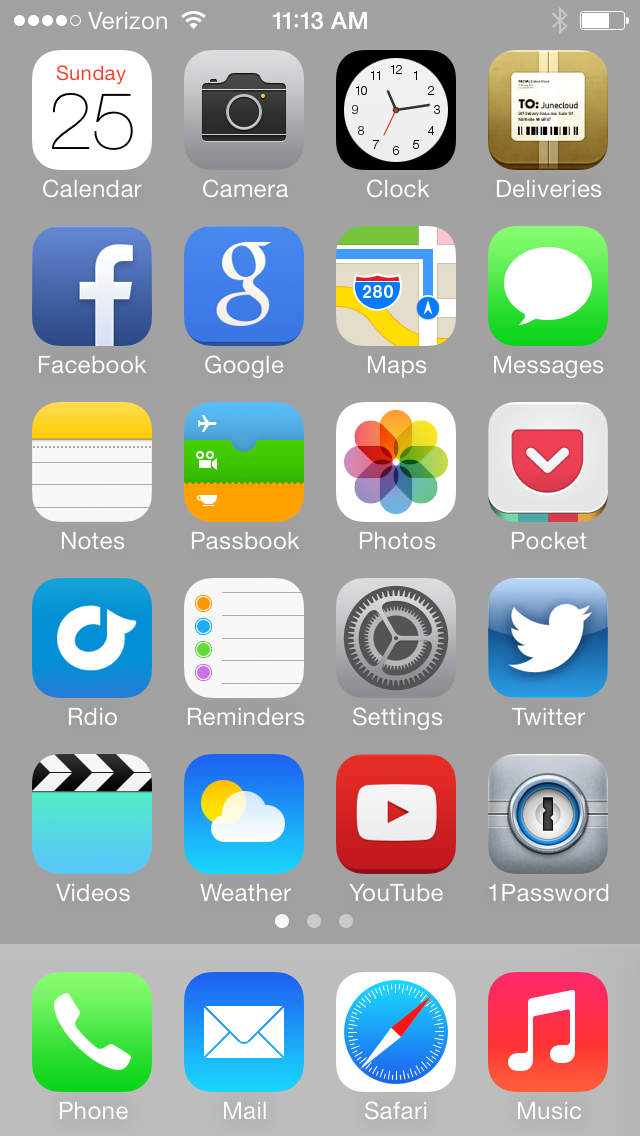The height and width of the screenshot is (1136, 640).
Task: Launch Facebook
Action: click(91, 285)
